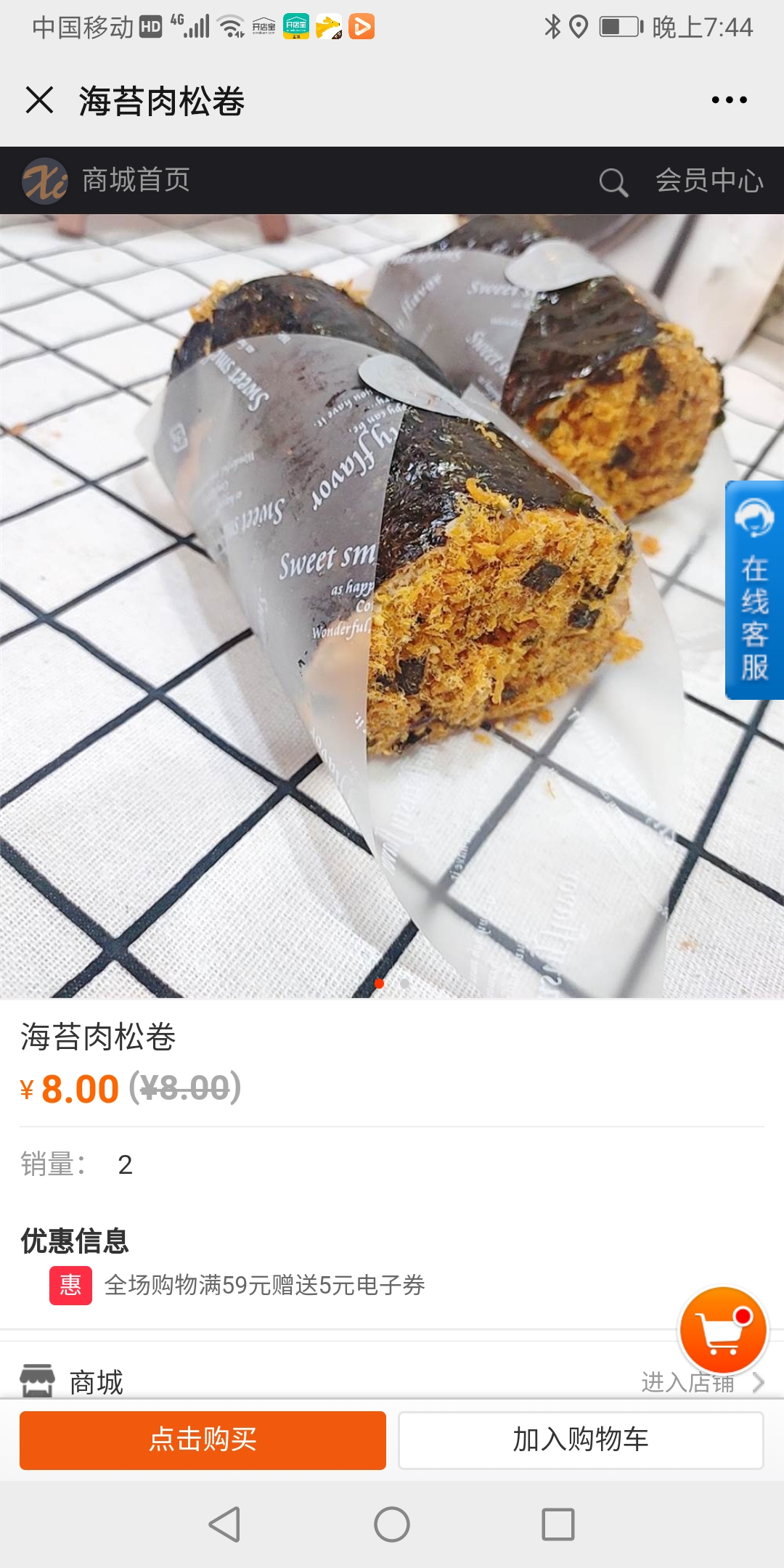Tap the search magnifier icon

click(x=613, y=181)
